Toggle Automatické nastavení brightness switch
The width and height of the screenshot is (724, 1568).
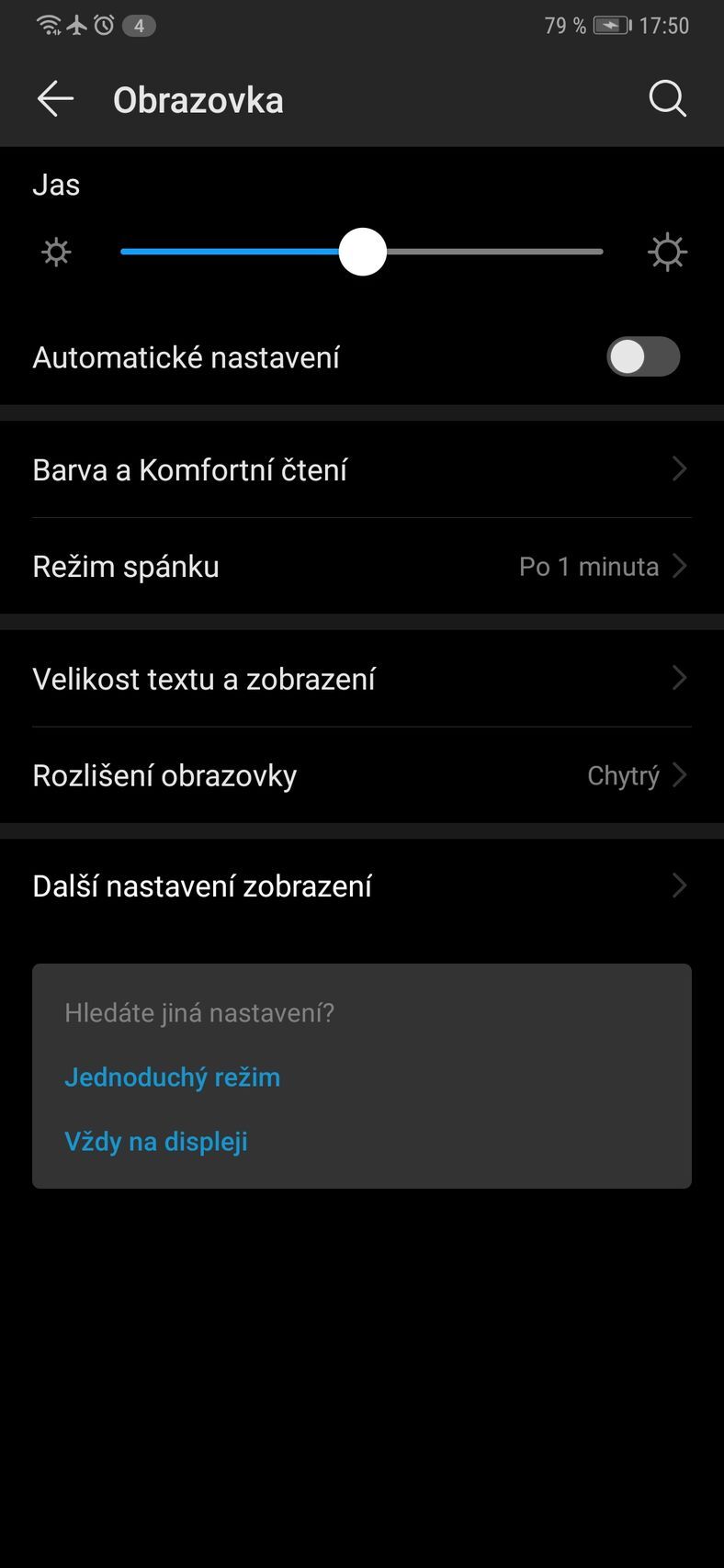tap(642, 357)
